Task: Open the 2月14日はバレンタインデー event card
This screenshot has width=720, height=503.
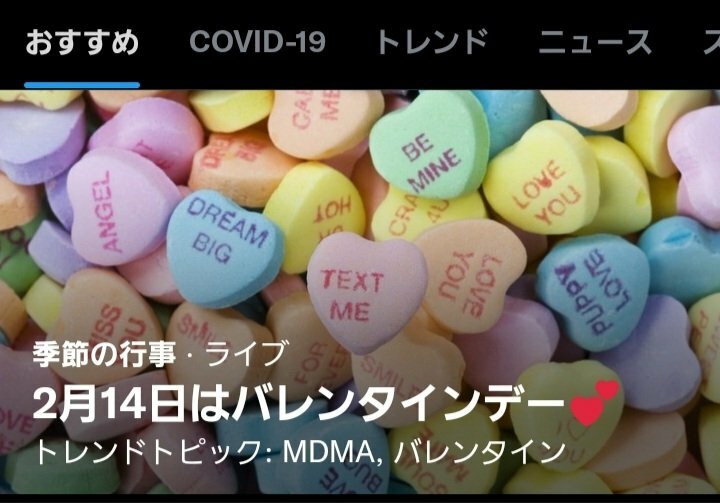Action: click(308, 405)
